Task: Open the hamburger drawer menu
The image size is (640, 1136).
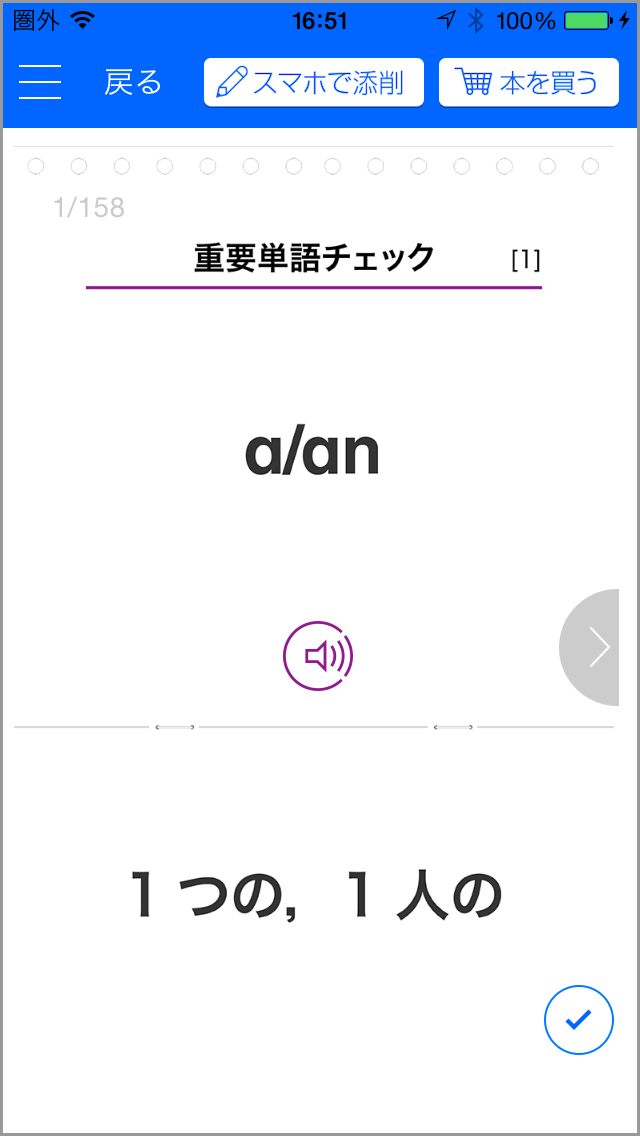Action: click(x=40, y=82)
